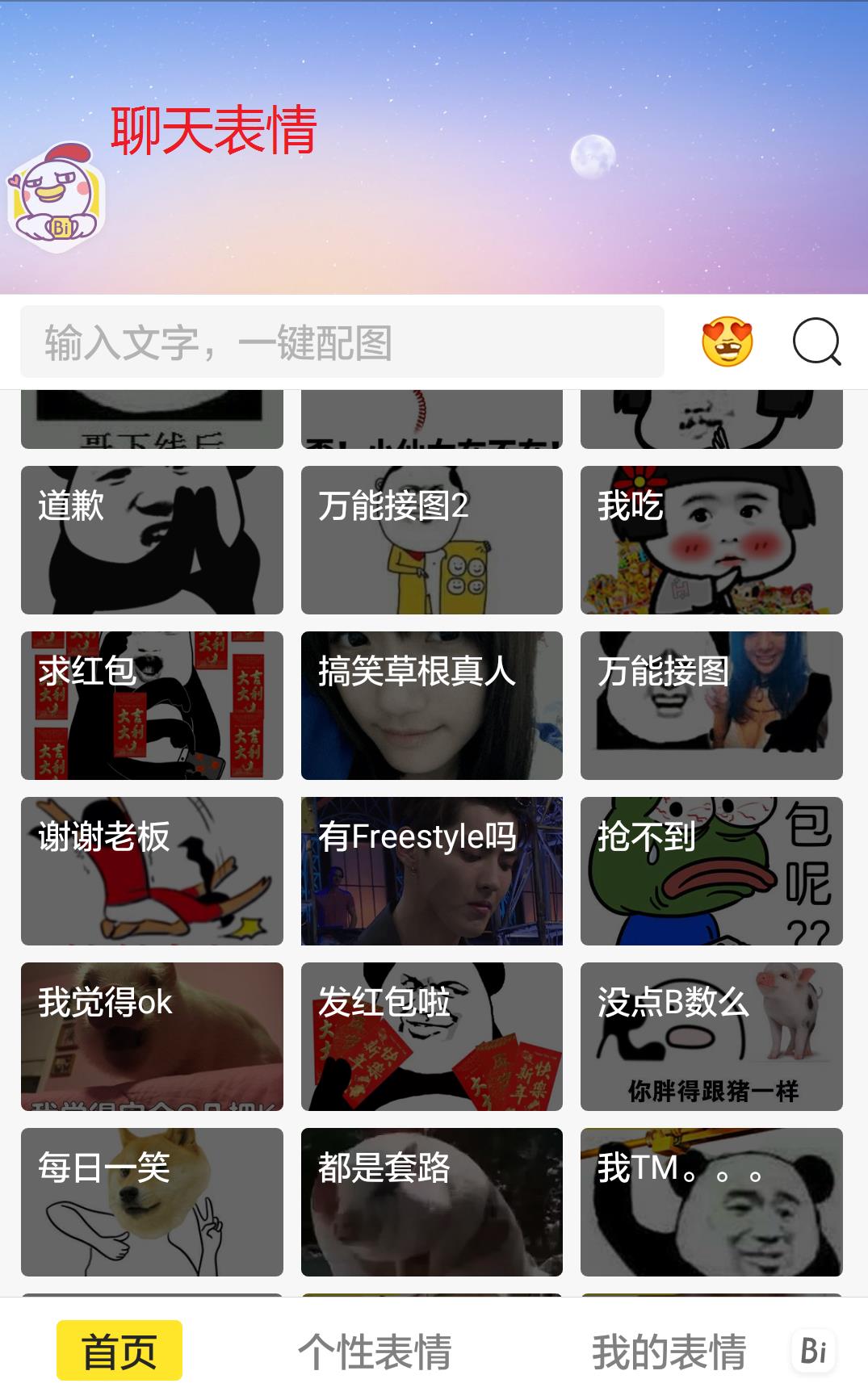
Task: Browse 搞笑草根真人 stickers
Action: coord(431,705)
